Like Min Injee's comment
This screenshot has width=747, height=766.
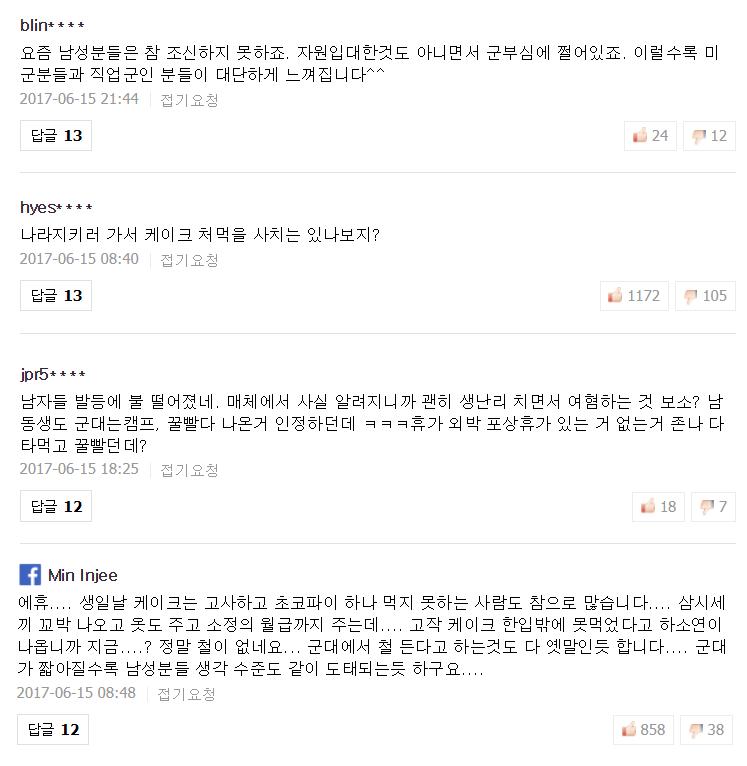point(643,730)
